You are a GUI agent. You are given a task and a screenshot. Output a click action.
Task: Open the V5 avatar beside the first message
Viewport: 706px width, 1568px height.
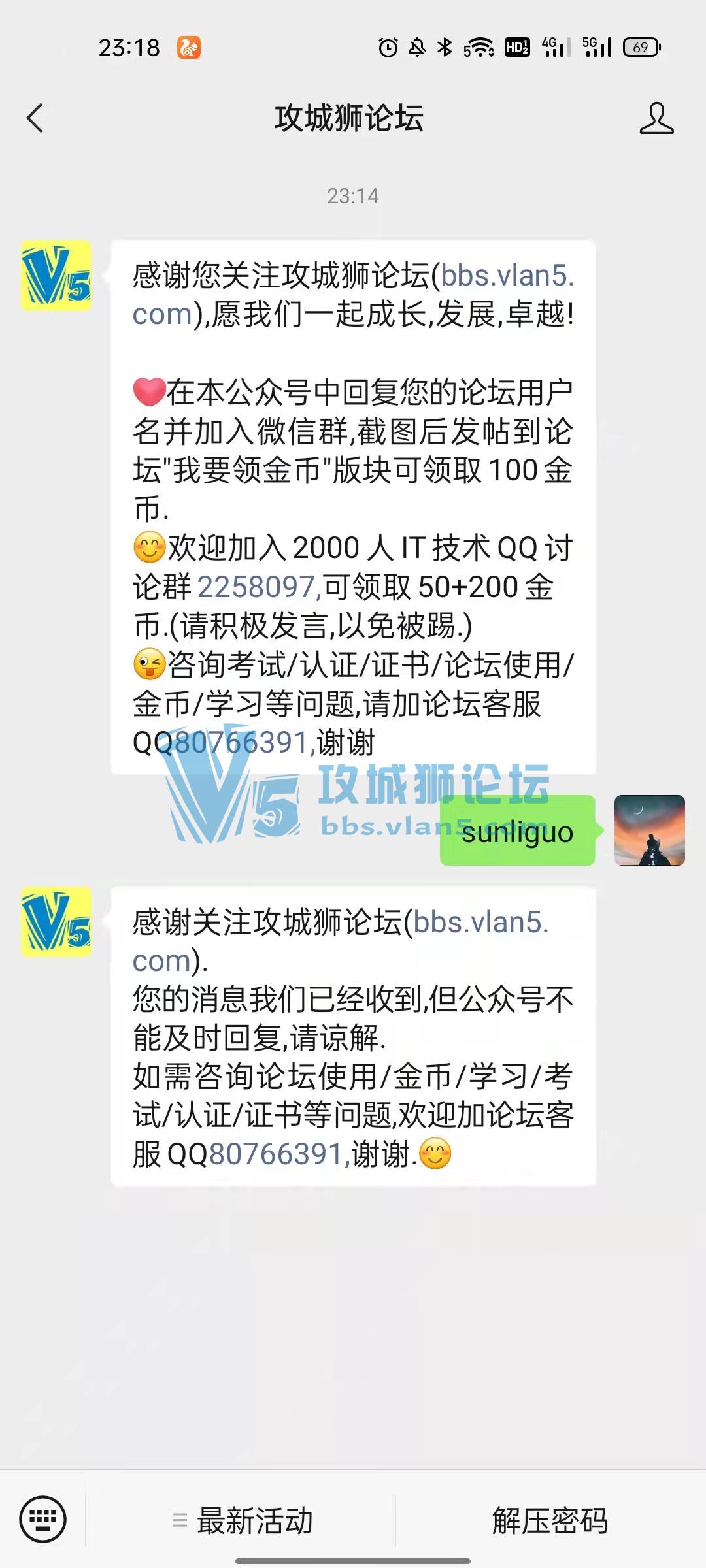click(x=56, y=276)
